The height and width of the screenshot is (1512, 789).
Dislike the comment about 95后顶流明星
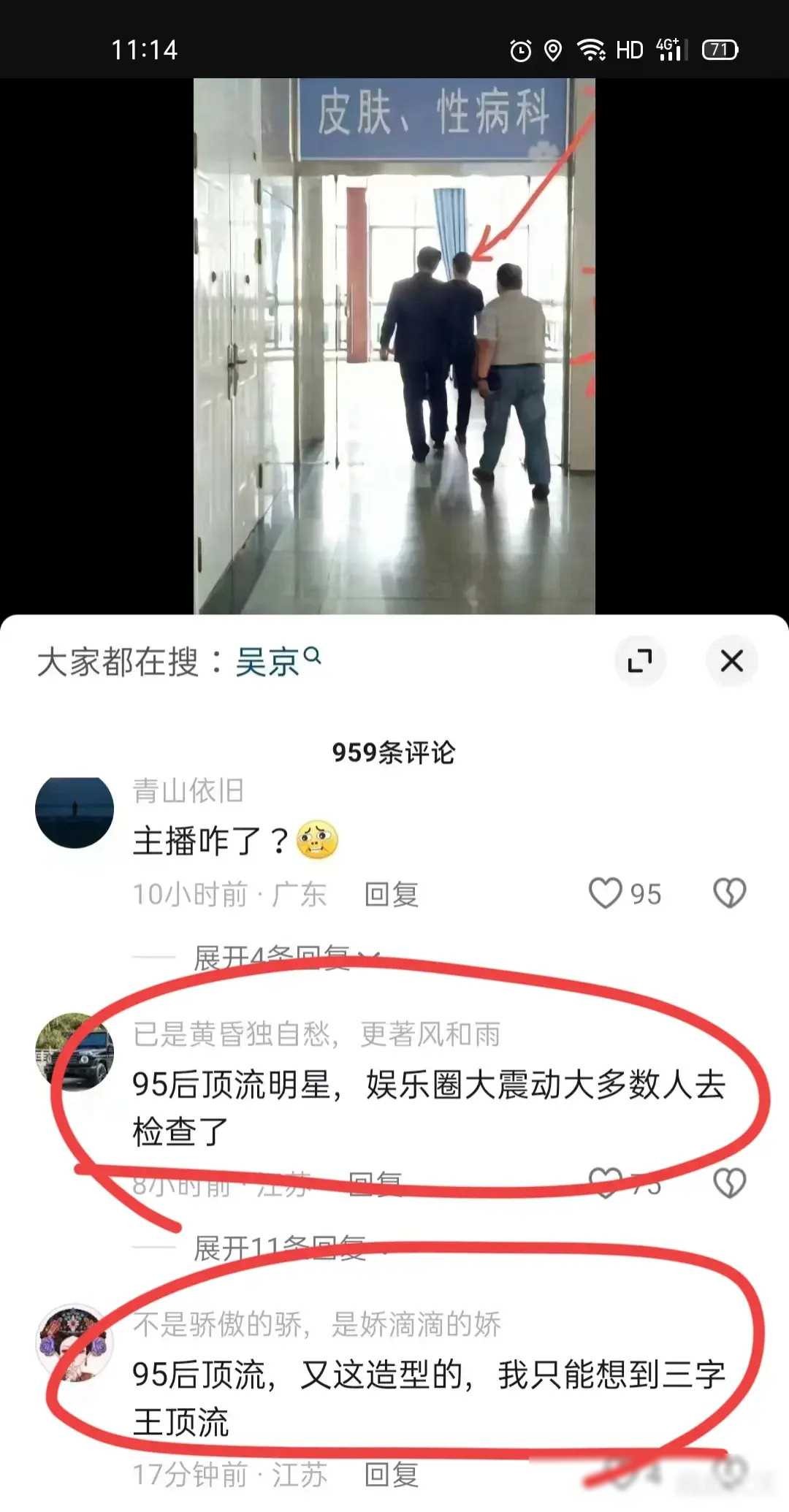pos(729,1183)
